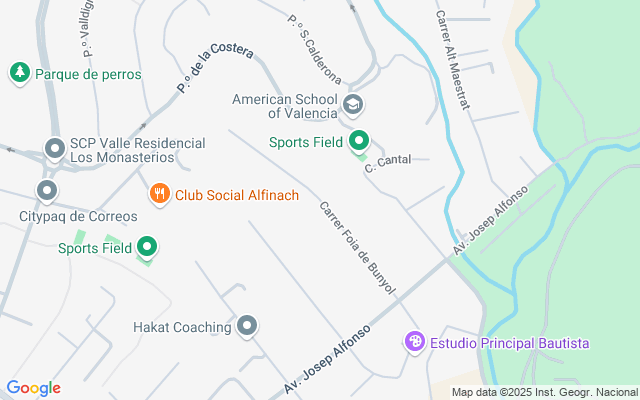Open the Parque de perros marker
The image size is (640, 400).
(x=19, y=73)
